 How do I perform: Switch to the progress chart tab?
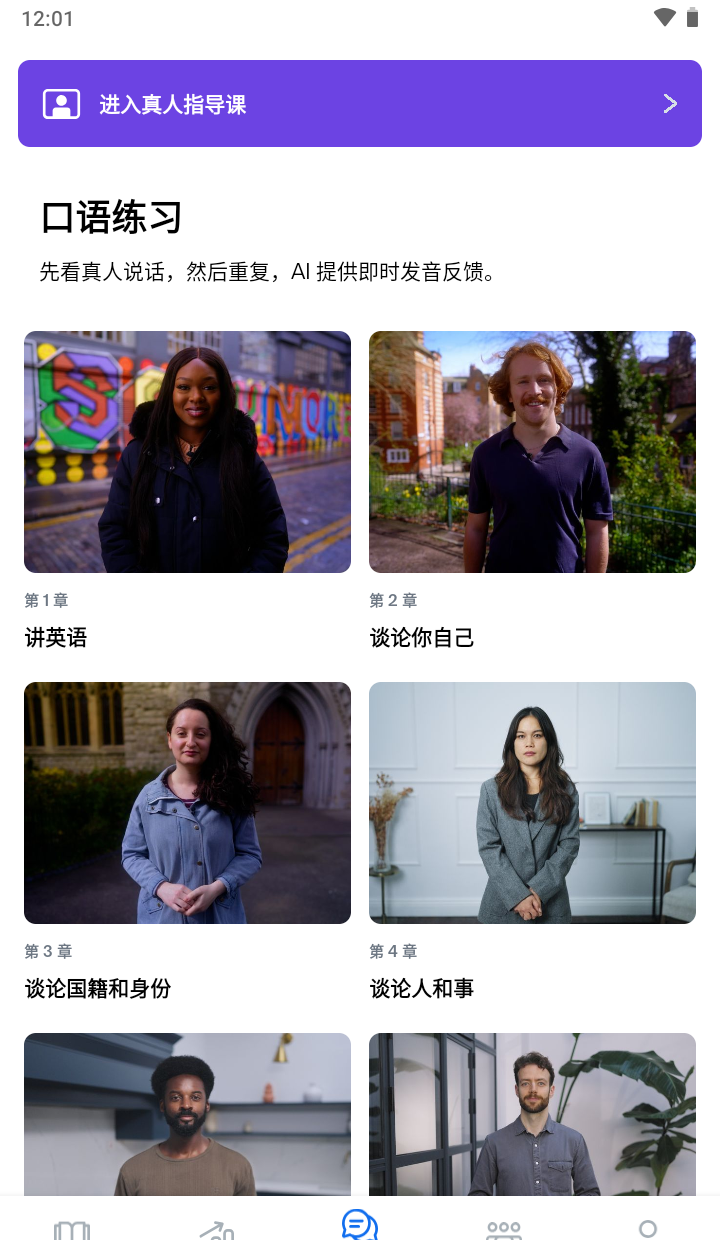(x=216, y=1228)
